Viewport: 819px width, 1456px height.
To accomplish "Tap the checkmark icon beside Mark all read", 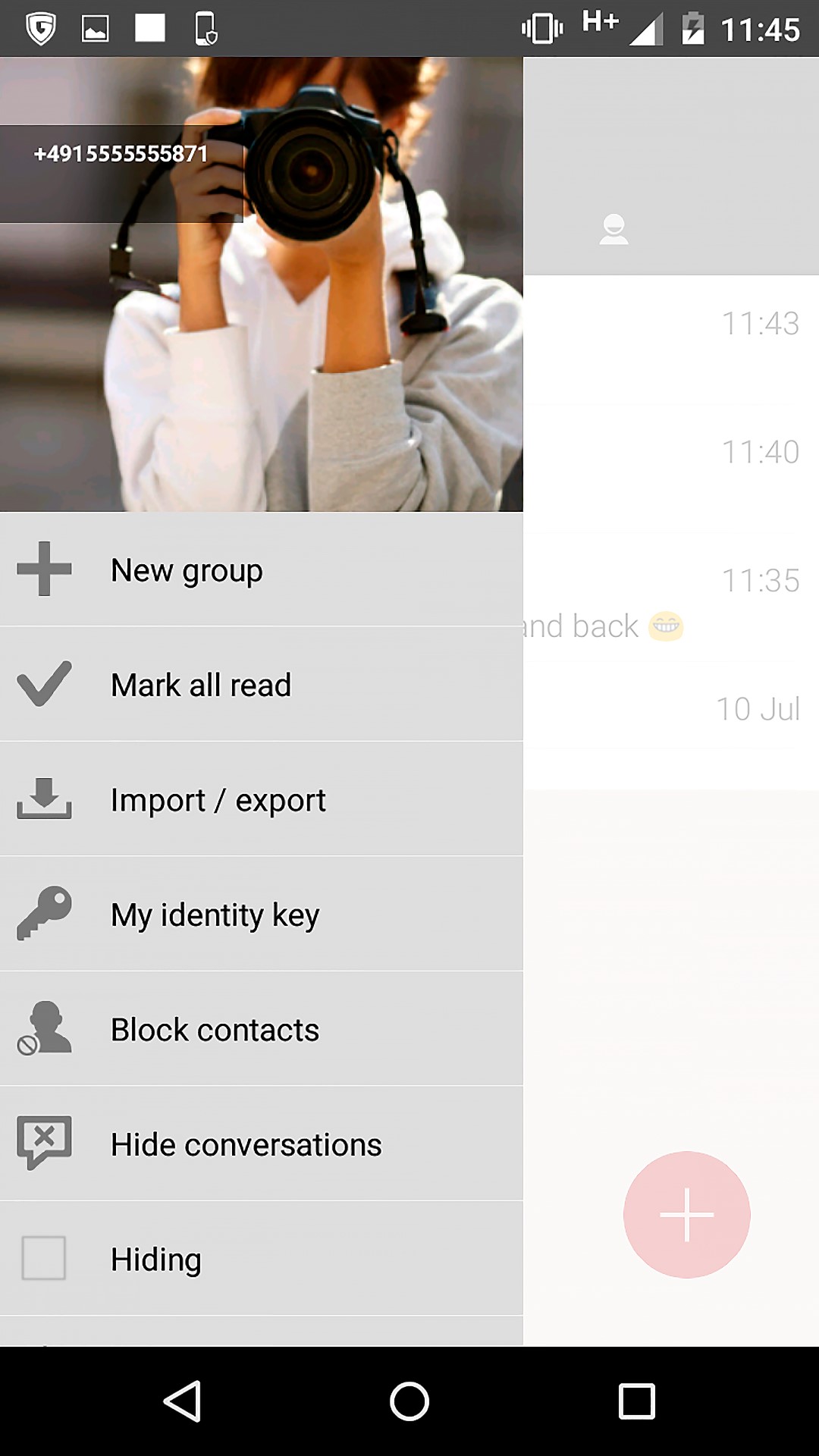I will coord(43,683).
